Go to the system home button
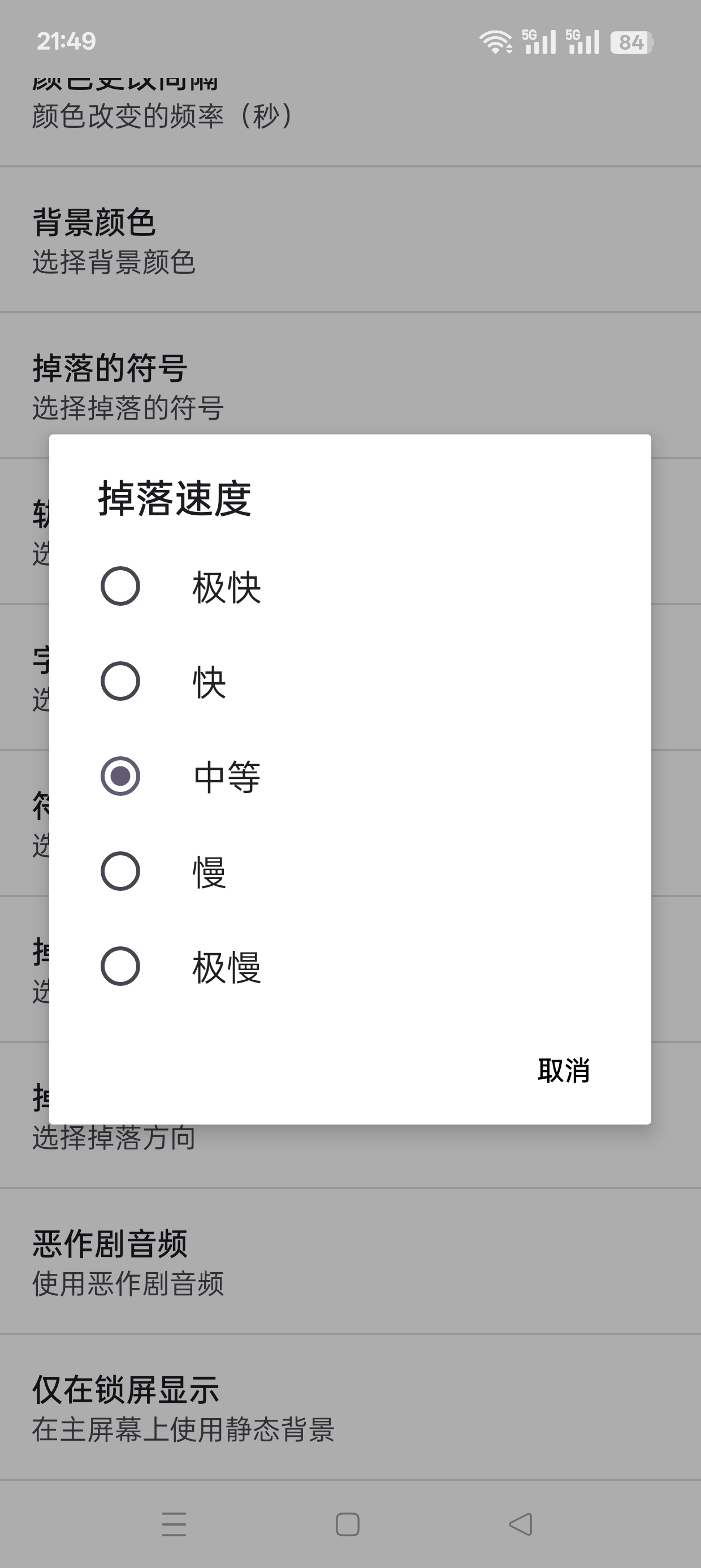The height and width of the screenshot is (1568, 701). 348,1524
